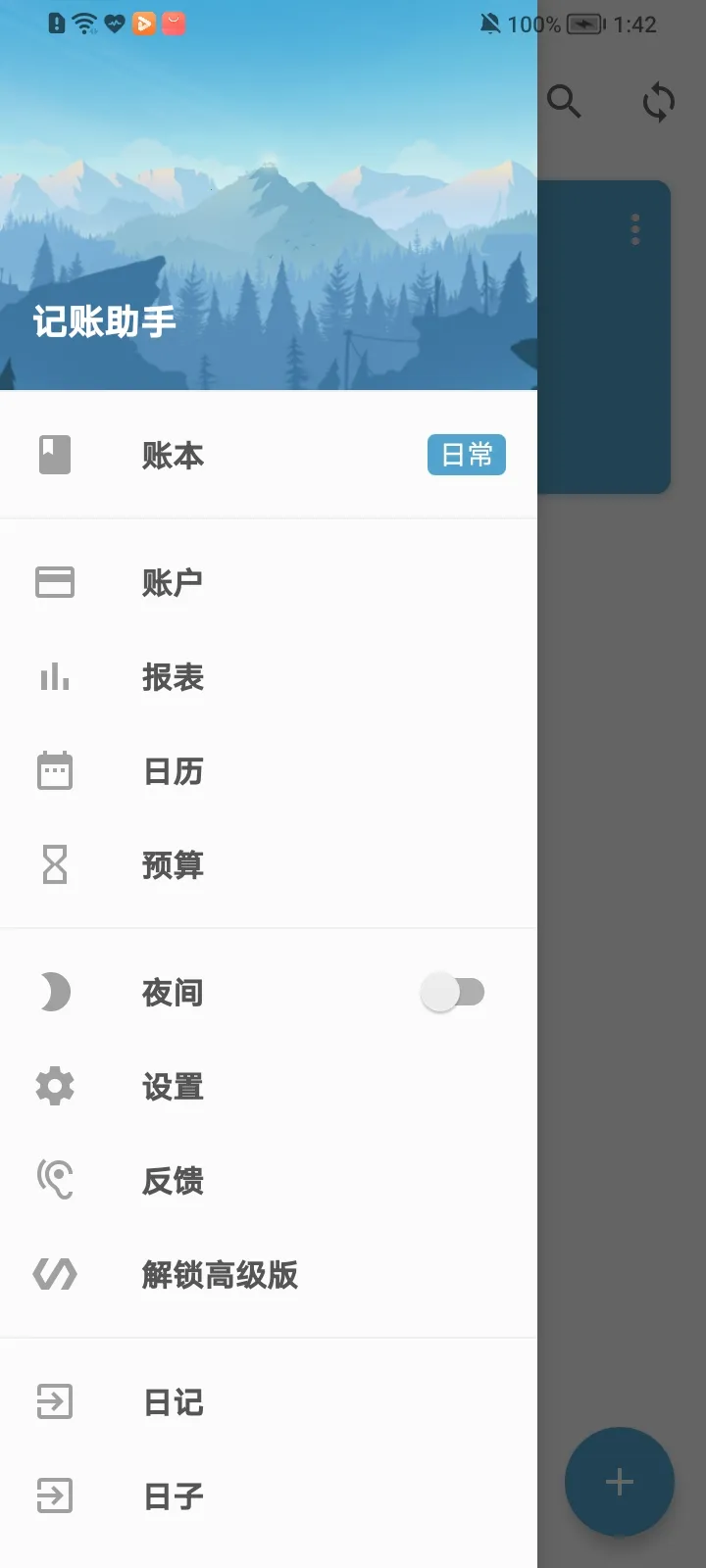Tap the 日常 account book chip

pyautogui.click(x=466, y=456)
